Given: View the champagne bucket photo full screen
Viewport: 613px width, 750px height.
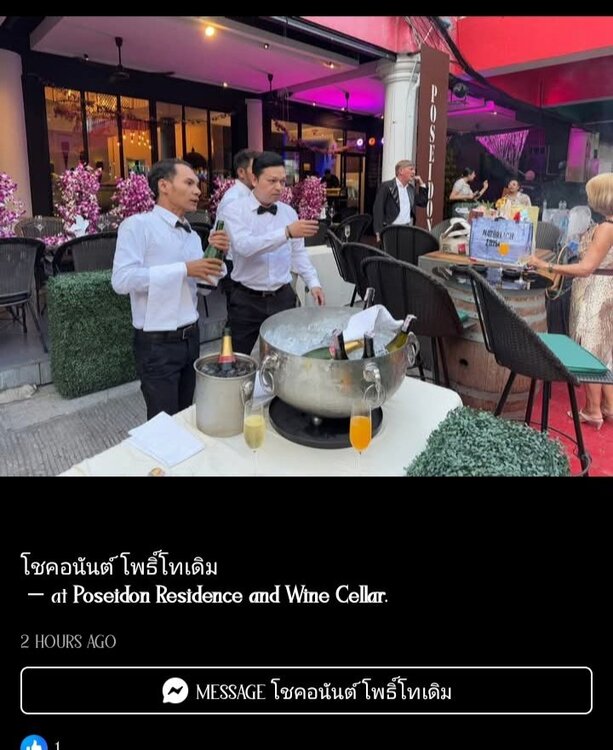Looking at the screenshot, I should point(306,246).
